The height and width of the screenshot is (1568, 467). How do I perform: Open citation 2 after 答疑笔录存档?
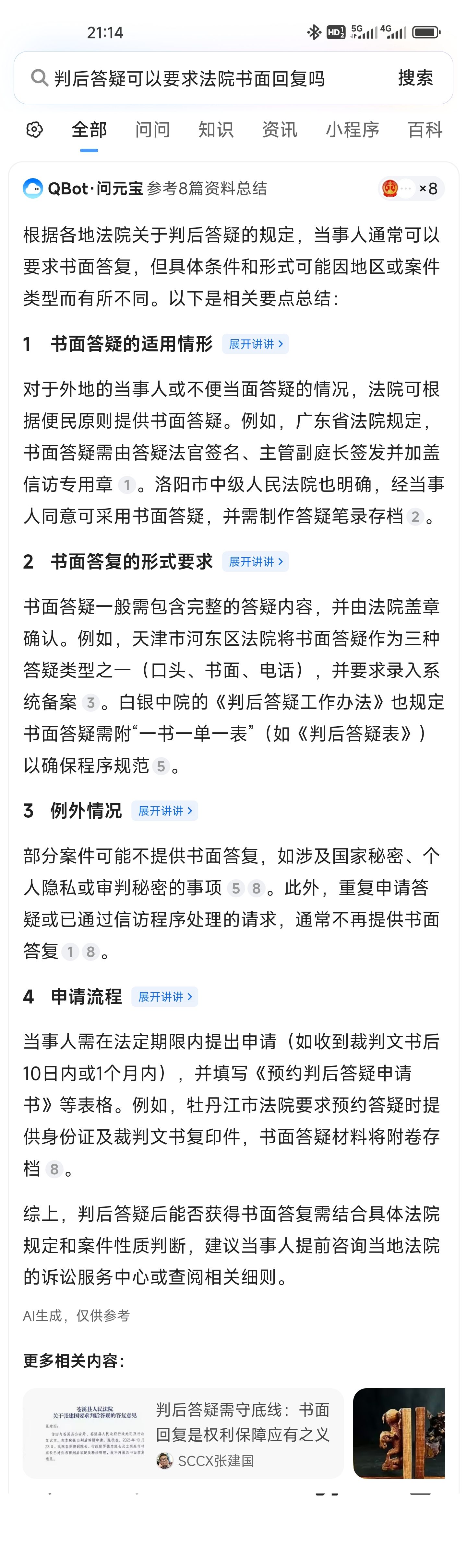click(x=415, y=517)
